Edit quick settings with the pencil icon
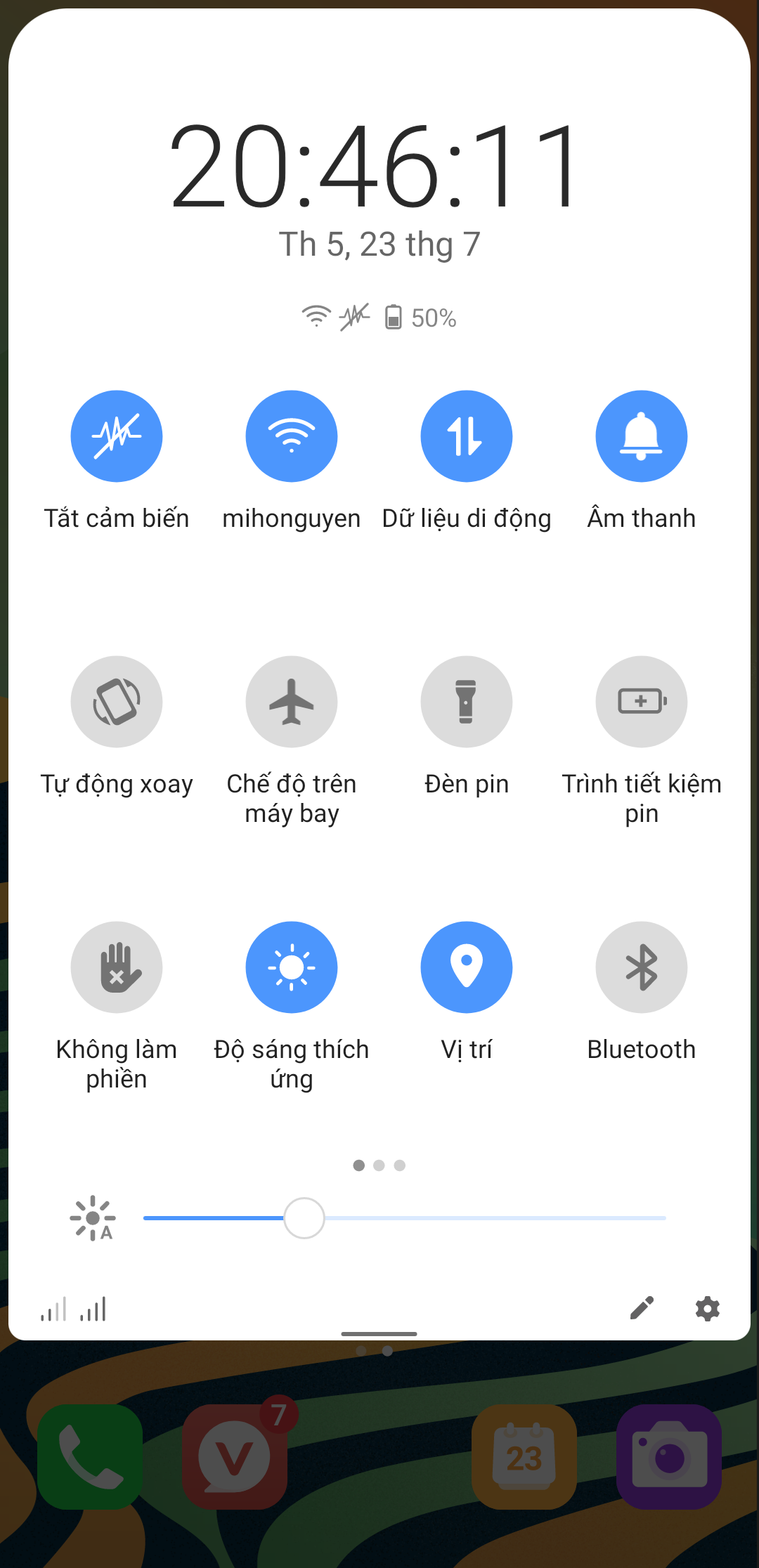Image resolution: width=759 pixels, height=1568 pixels. pyautogui.click(x=642, y=1309)
